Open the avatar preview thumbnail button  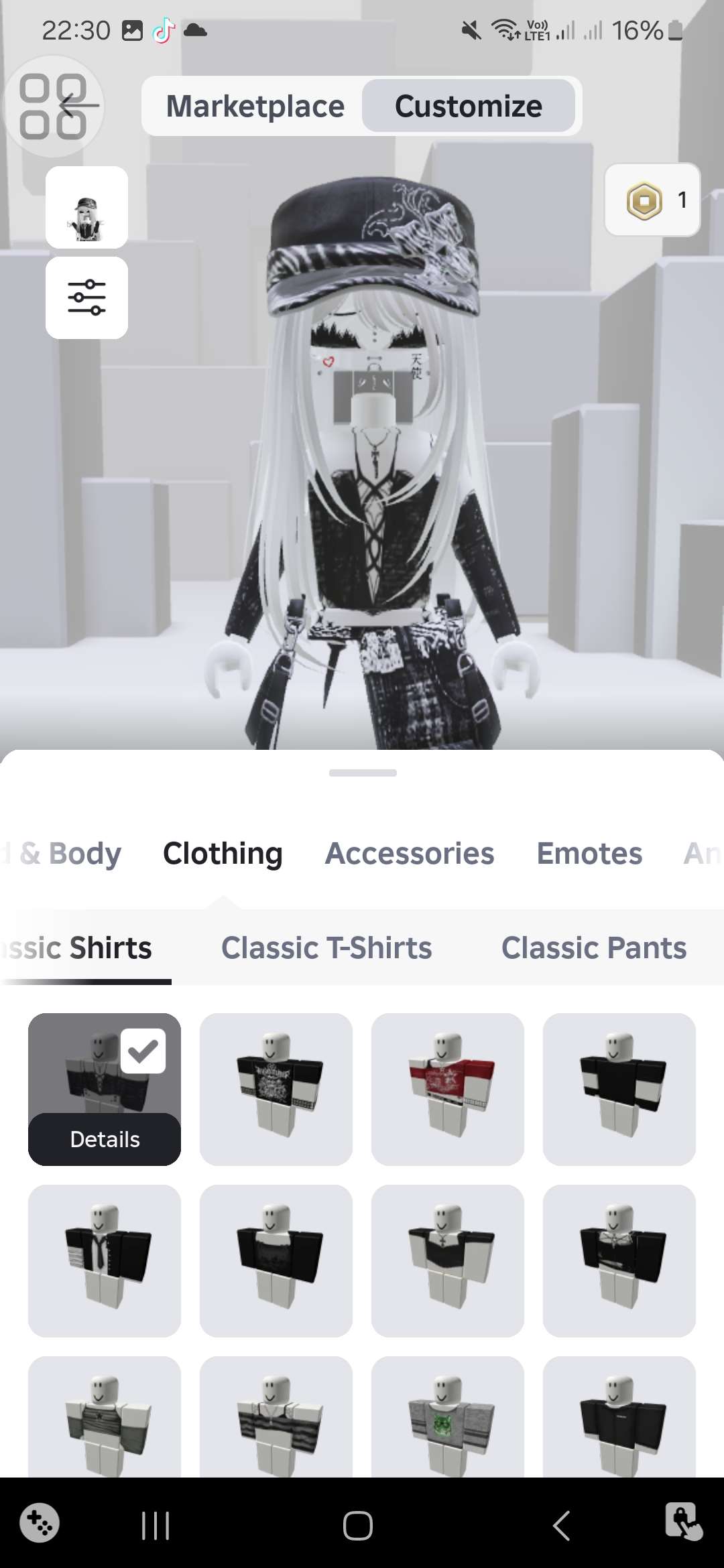tap(86, 208)
